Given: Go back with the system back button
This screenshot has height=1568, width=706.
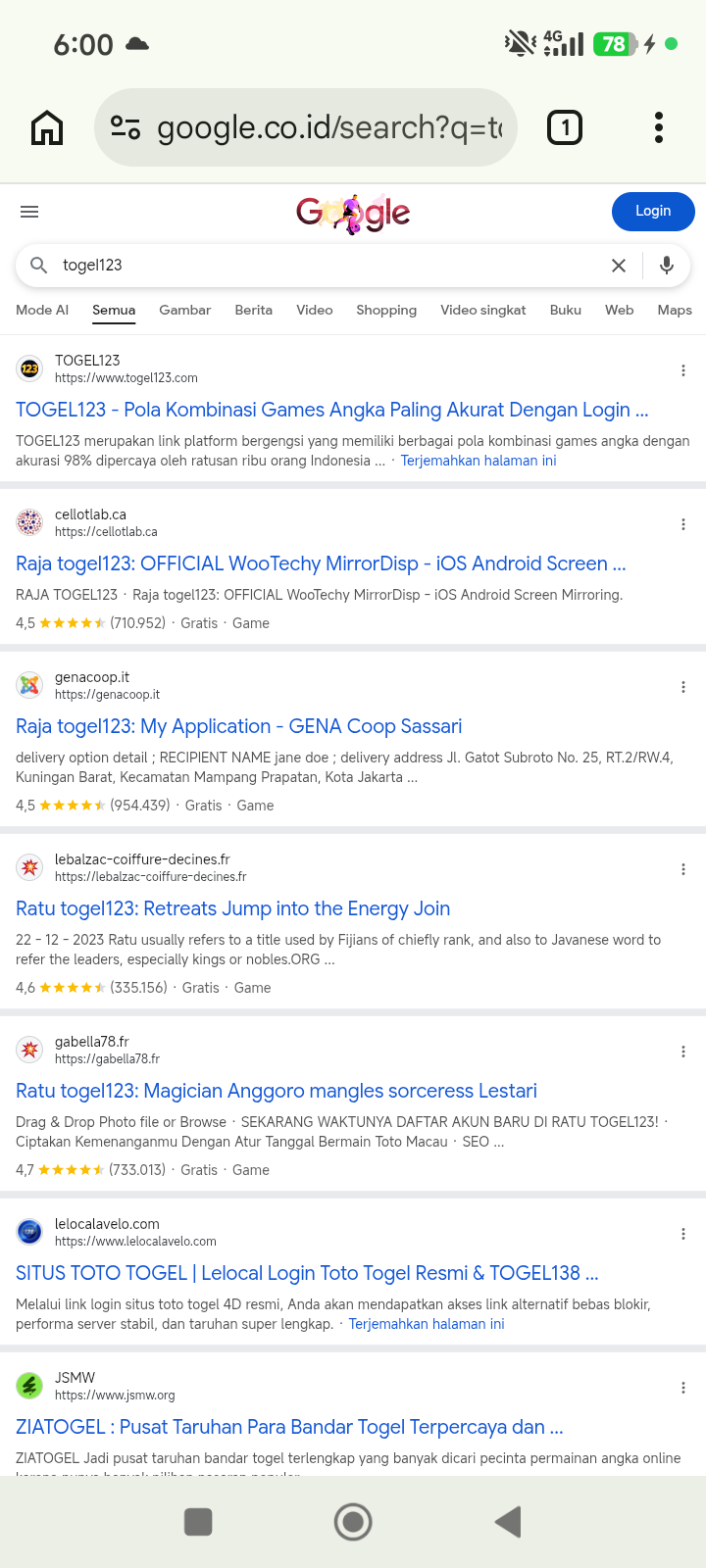Looking at the screenshot, I should (x=508, y=1522).
